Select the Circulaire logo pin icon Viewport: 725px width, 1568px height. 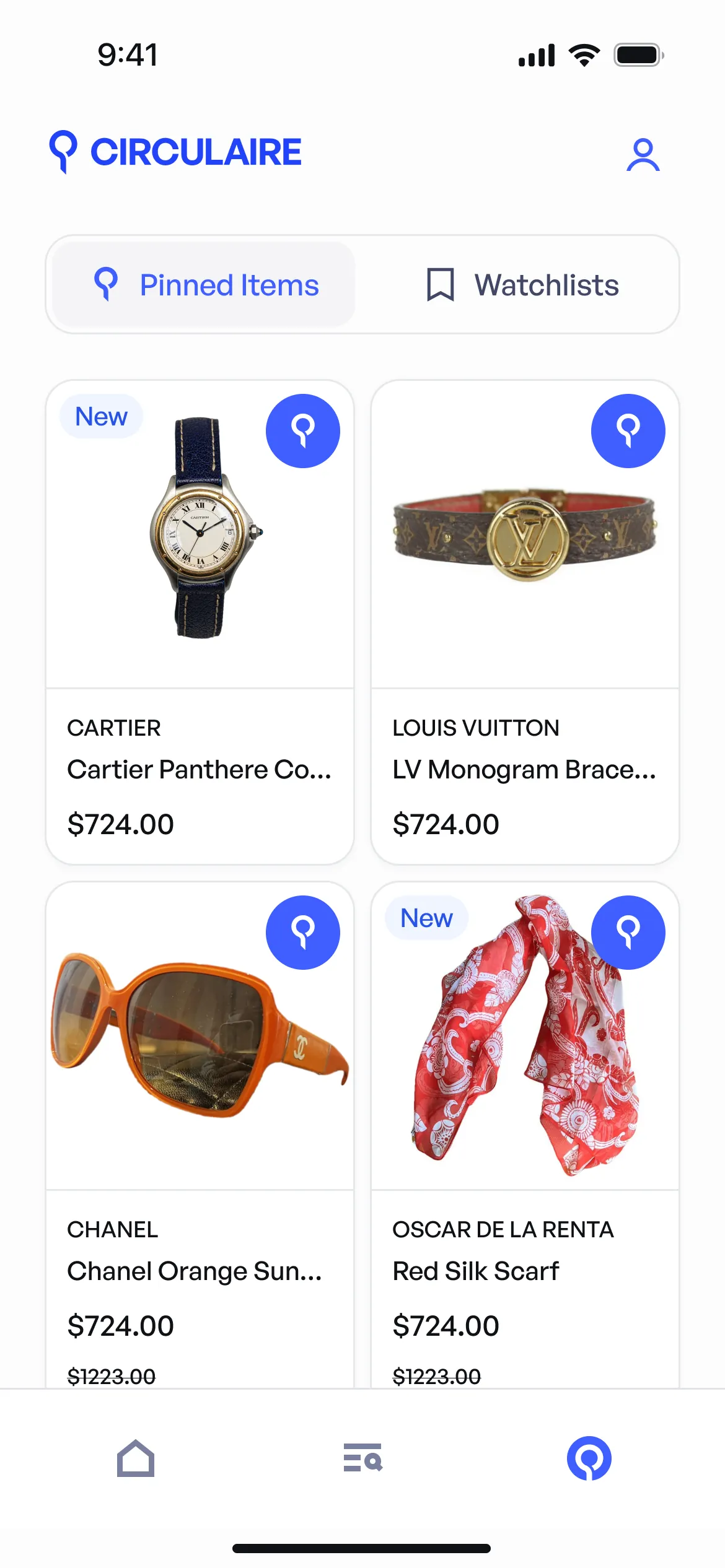click(x=64, y=152)
